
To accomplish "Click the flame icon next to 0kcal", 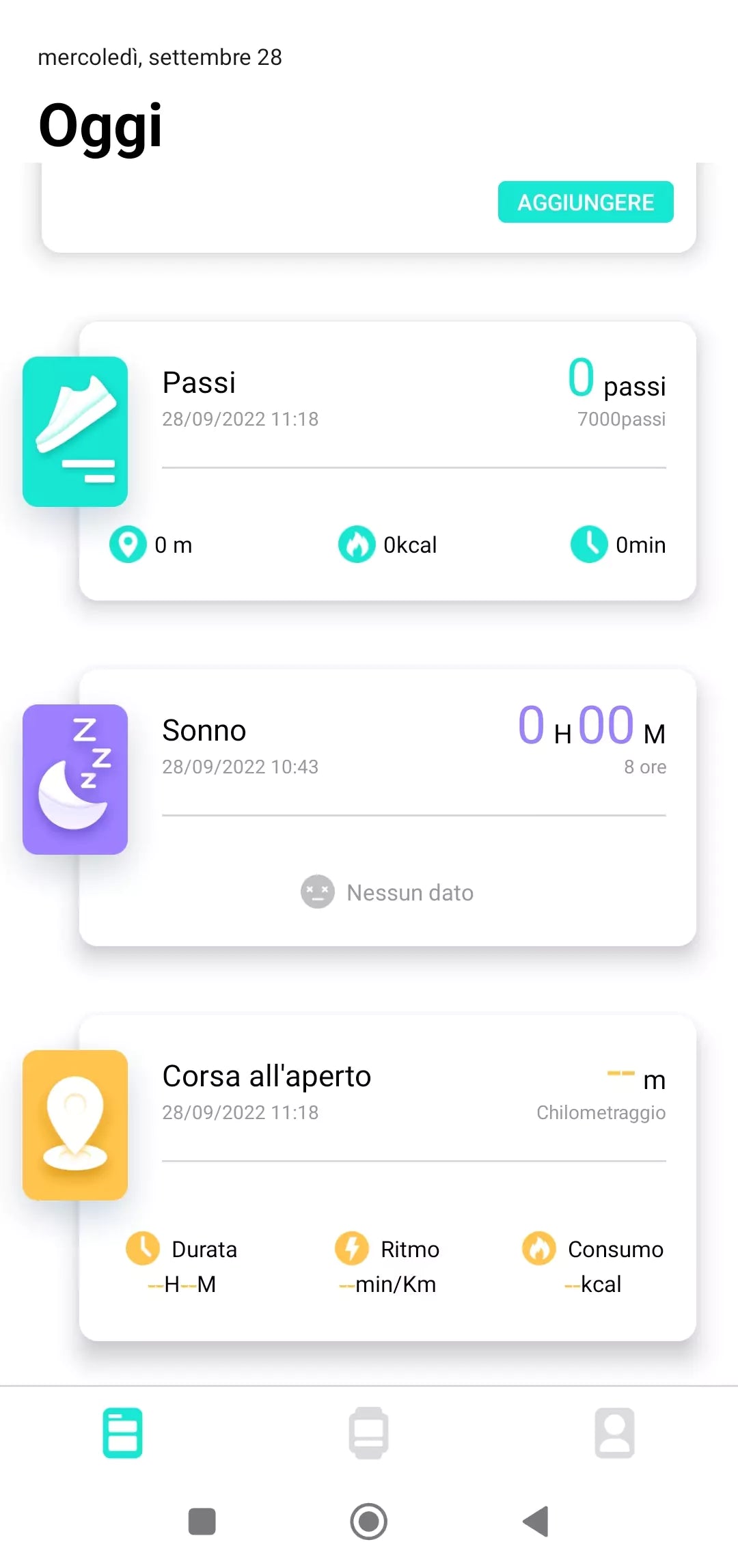I will pyautogui.click(x=356, y=545).
